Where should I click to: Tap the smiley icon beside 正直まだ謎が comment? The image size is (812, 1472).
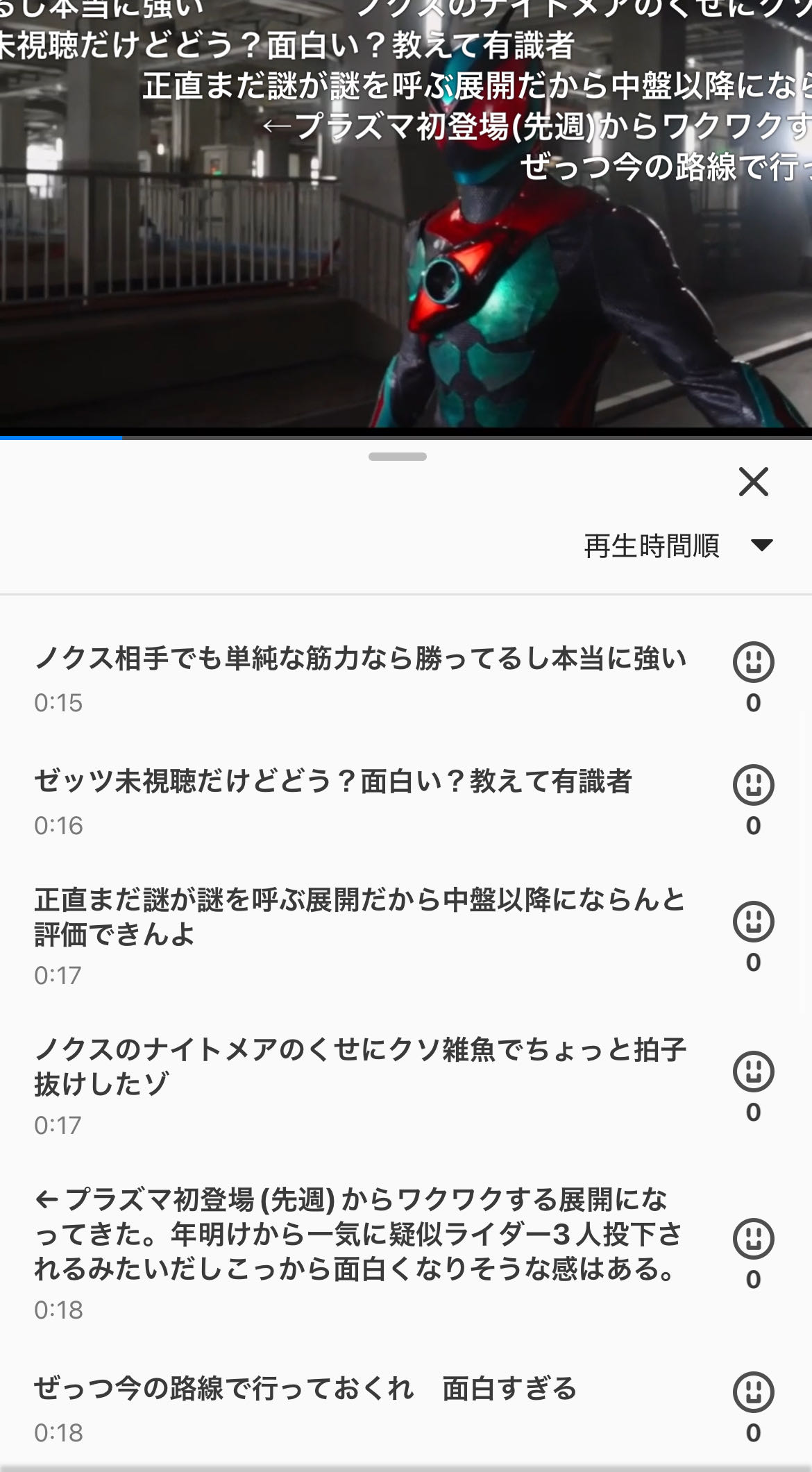[753, 921]
